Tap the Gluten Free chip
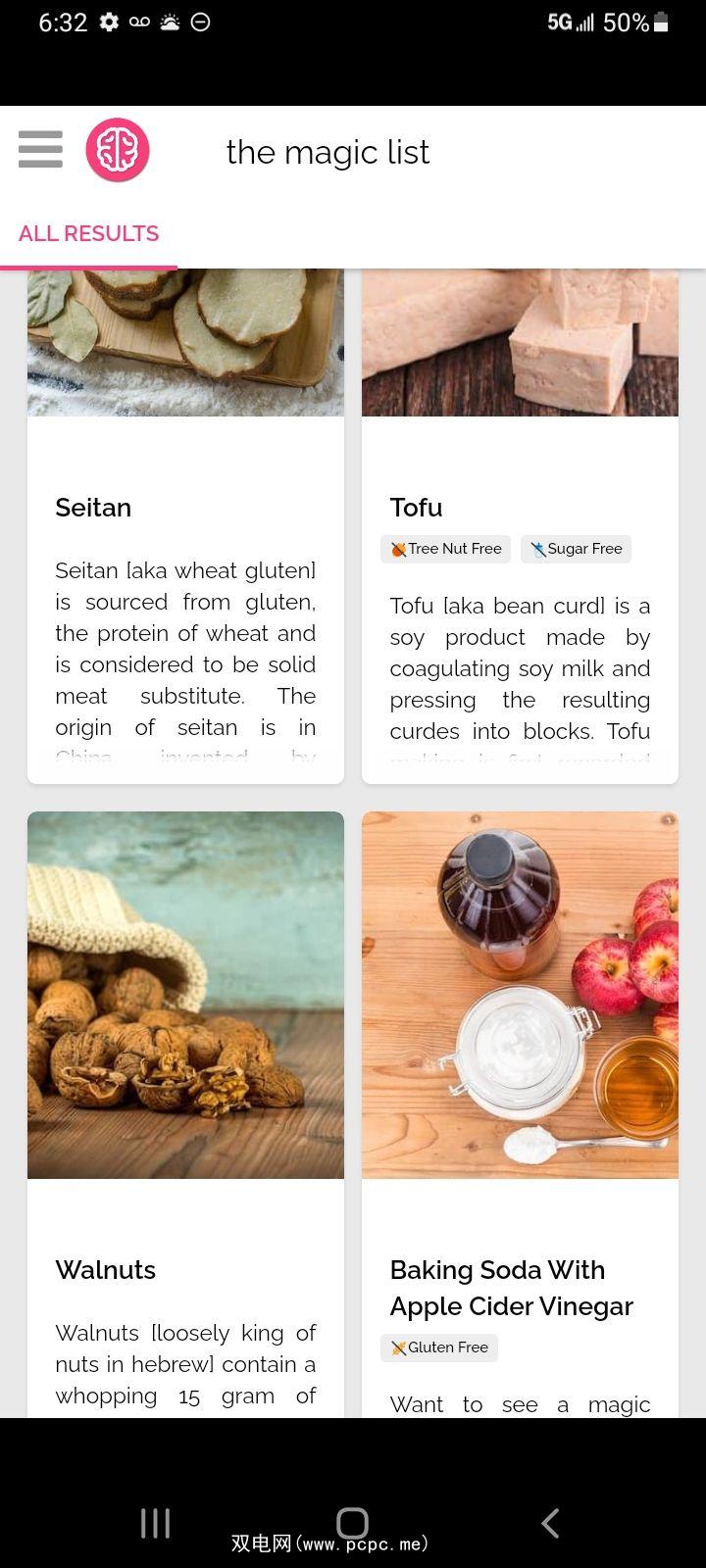 pyautogui.click(x=439, y=1347)
